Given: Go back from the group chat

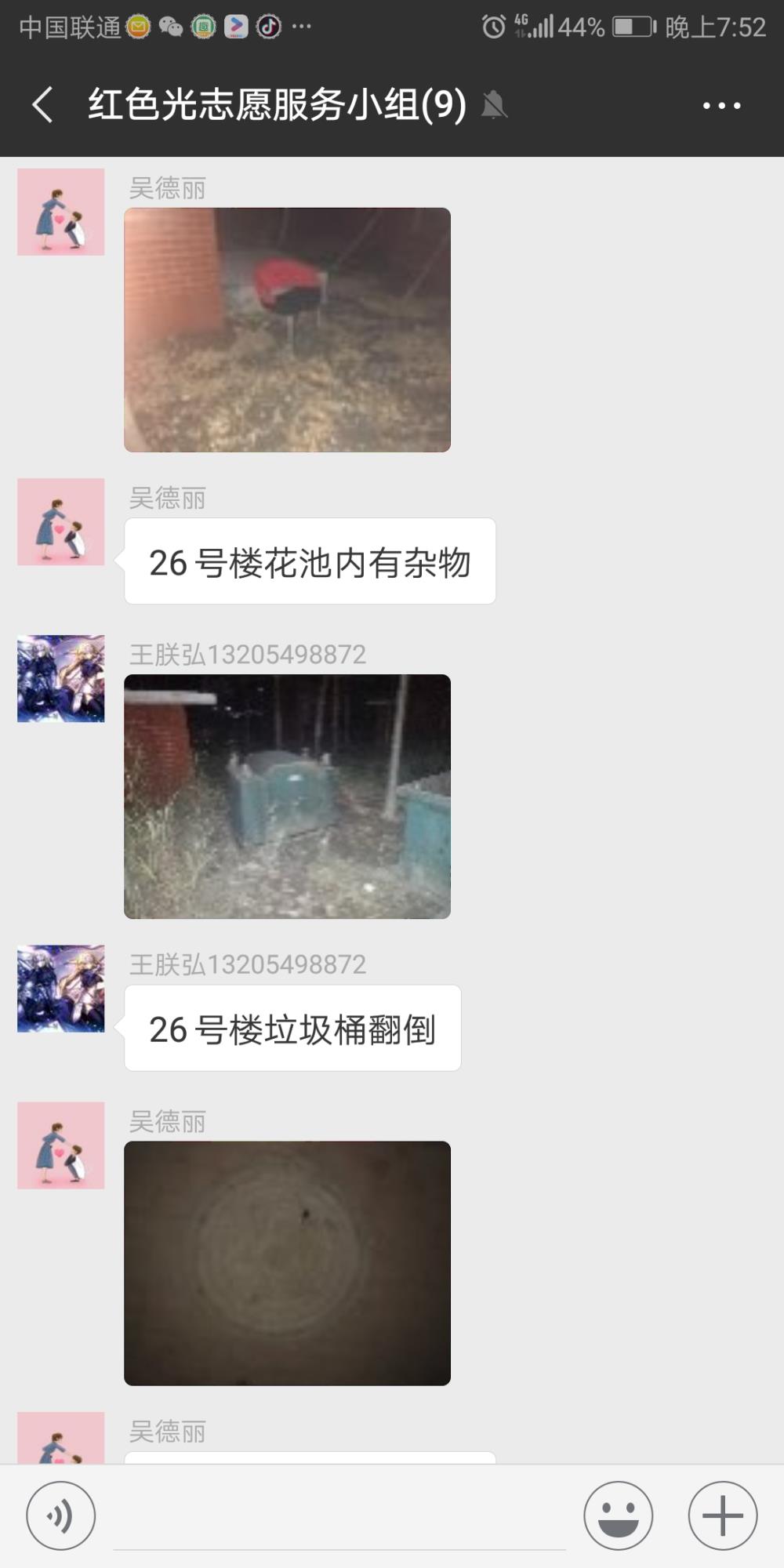Looking at the screenshot, I should pos(42,105).
